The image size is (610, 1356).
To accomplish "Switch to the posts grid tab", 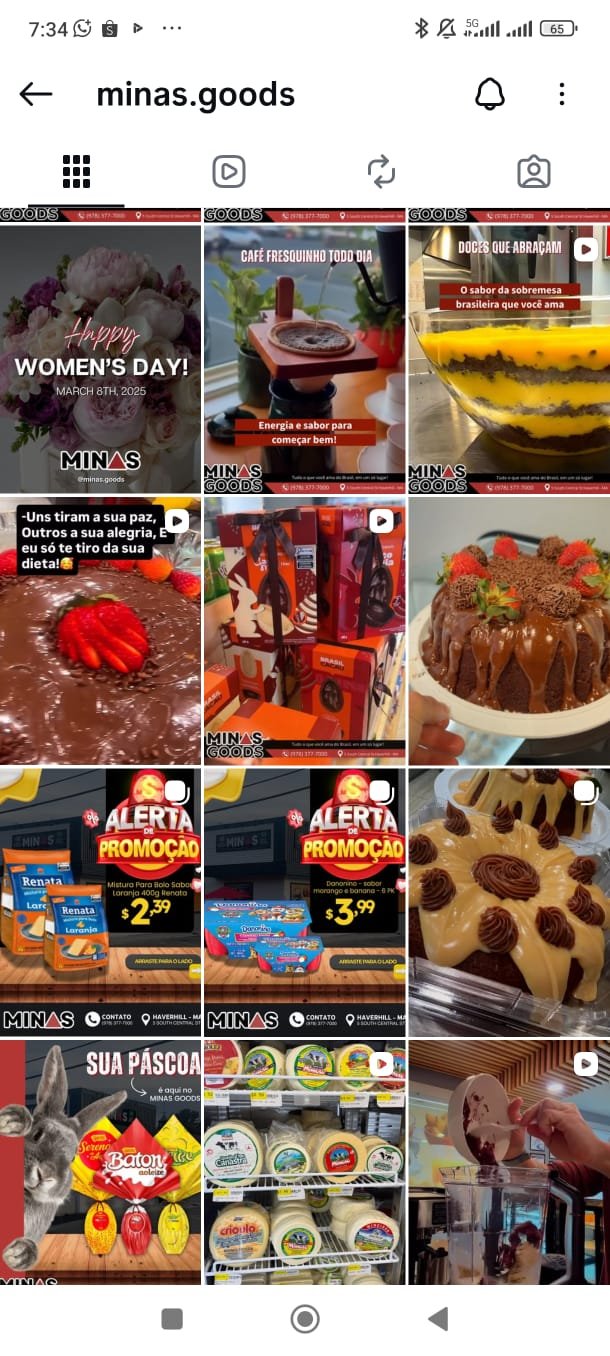I will pyautogui.click(x=76, y=172).
